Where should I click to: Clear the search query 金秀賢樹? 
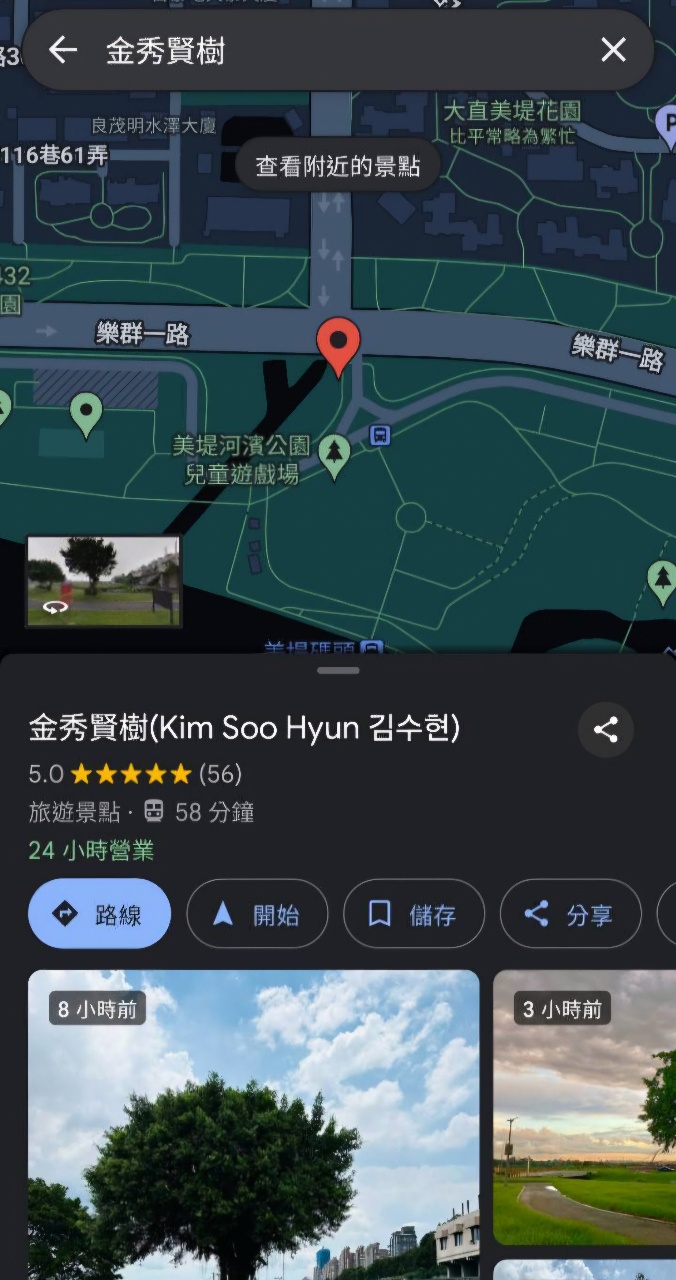[x=613, y=50]
